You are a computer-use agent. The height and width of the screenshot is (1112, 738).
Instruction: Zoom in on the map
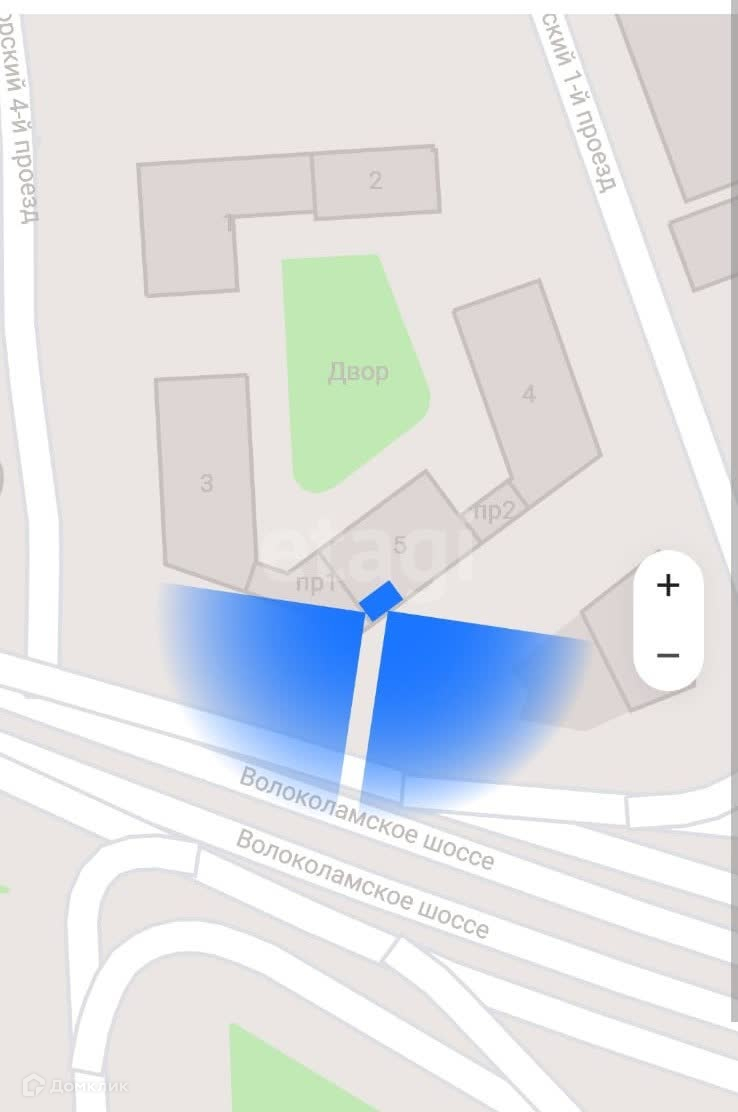[668, 585]
